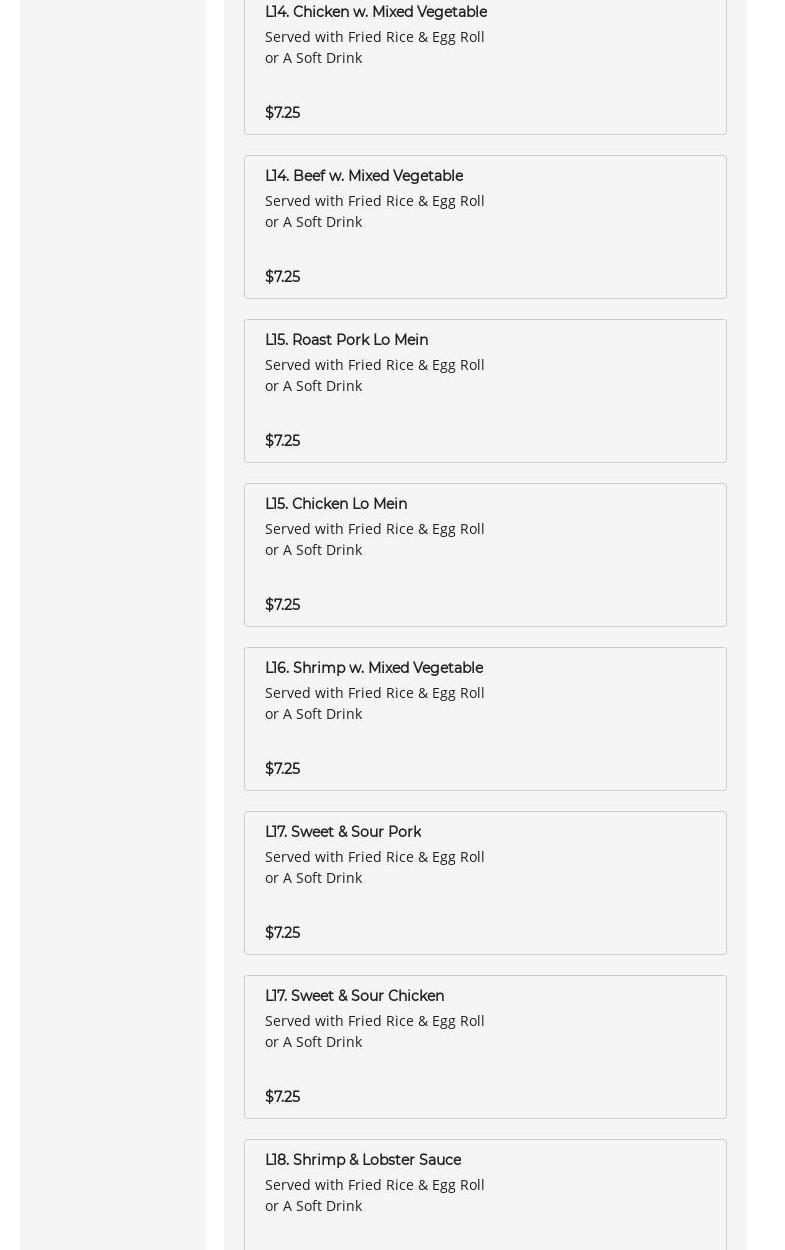The width and height of the screenshot is (785, 1250).
Task: Select L17. Sweet & Sour Chicken
Action: click(485, 1046)
